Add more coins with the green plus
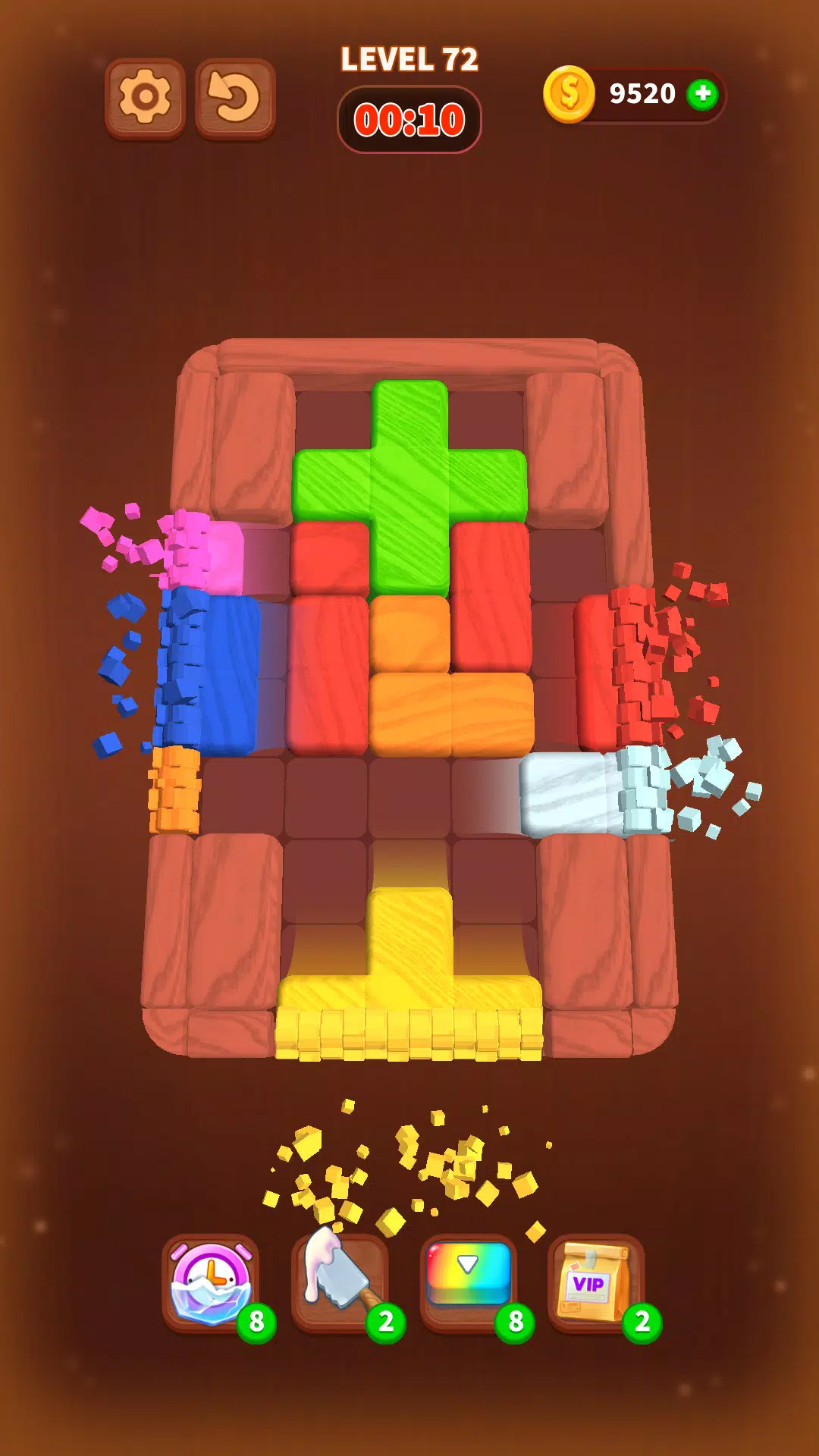This screenshot has height=1456, width=819. 702,94
